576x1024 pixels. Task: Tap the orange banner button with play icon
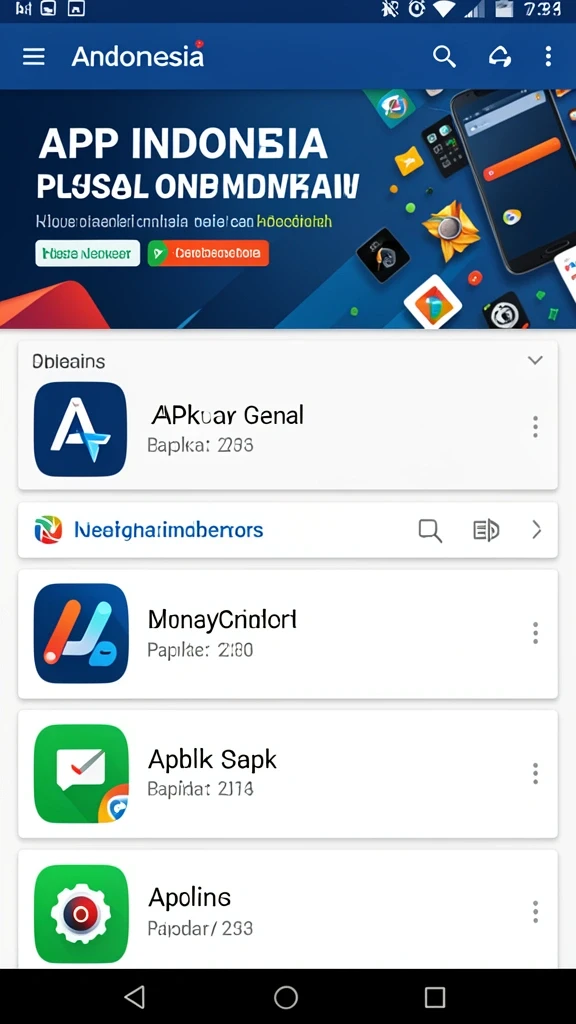click(x=208, y=253)
